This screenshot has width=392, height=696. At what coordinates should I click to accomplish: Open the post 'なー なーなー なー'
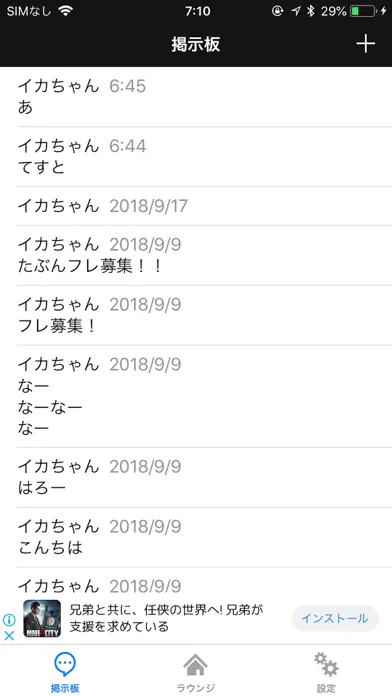click(196, 396)
